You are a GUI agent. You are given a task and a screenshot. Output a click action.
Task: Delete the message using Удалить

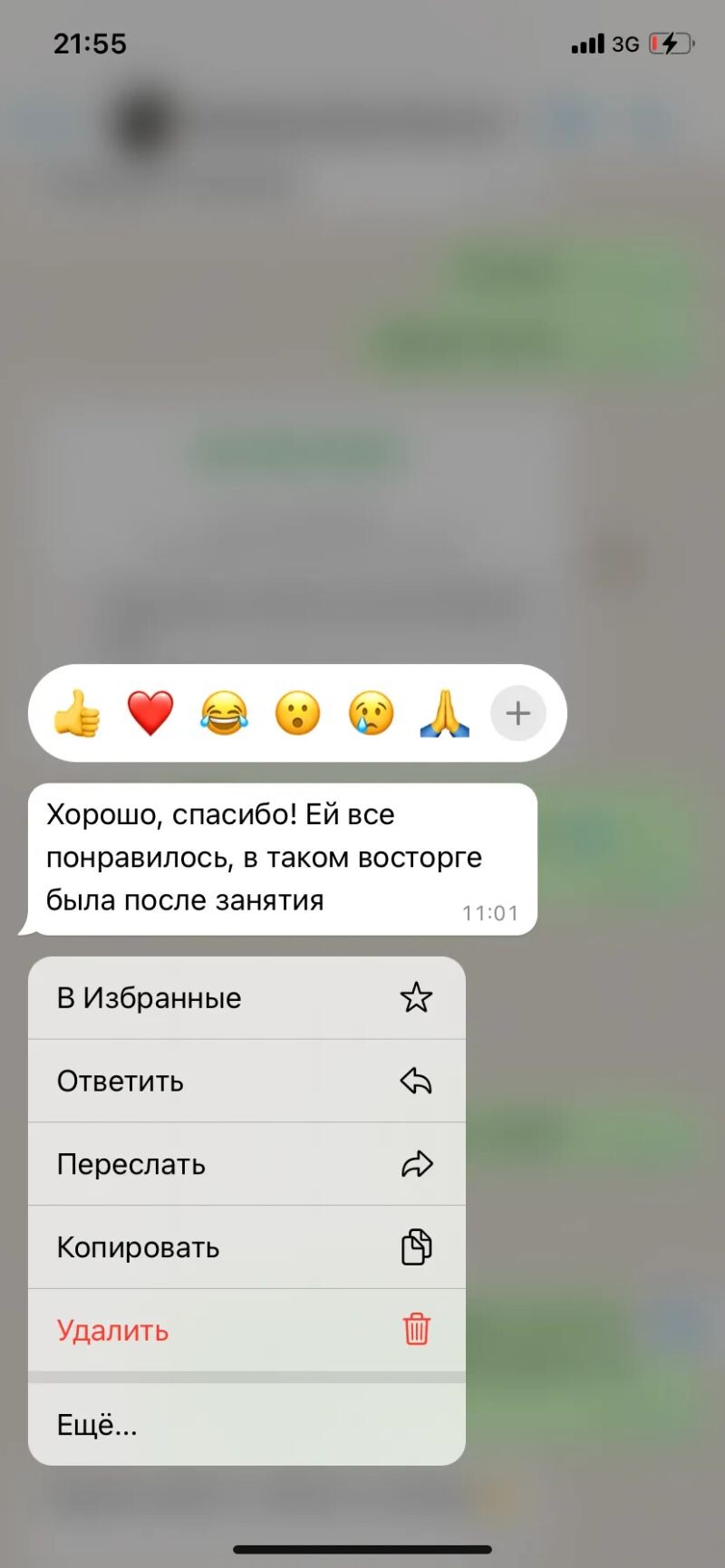(246, 1330)
